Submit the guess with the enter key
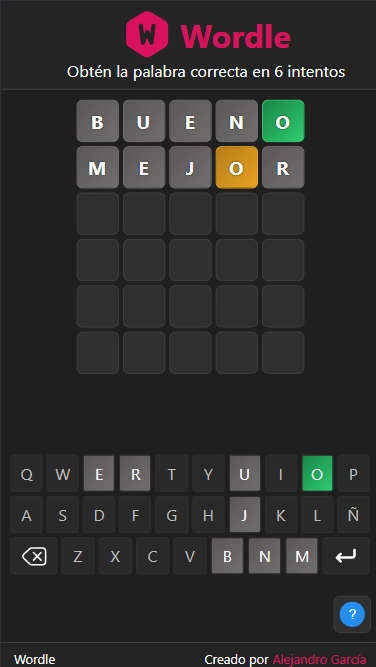This screenshot has width=376, height=667. [346, 556]
